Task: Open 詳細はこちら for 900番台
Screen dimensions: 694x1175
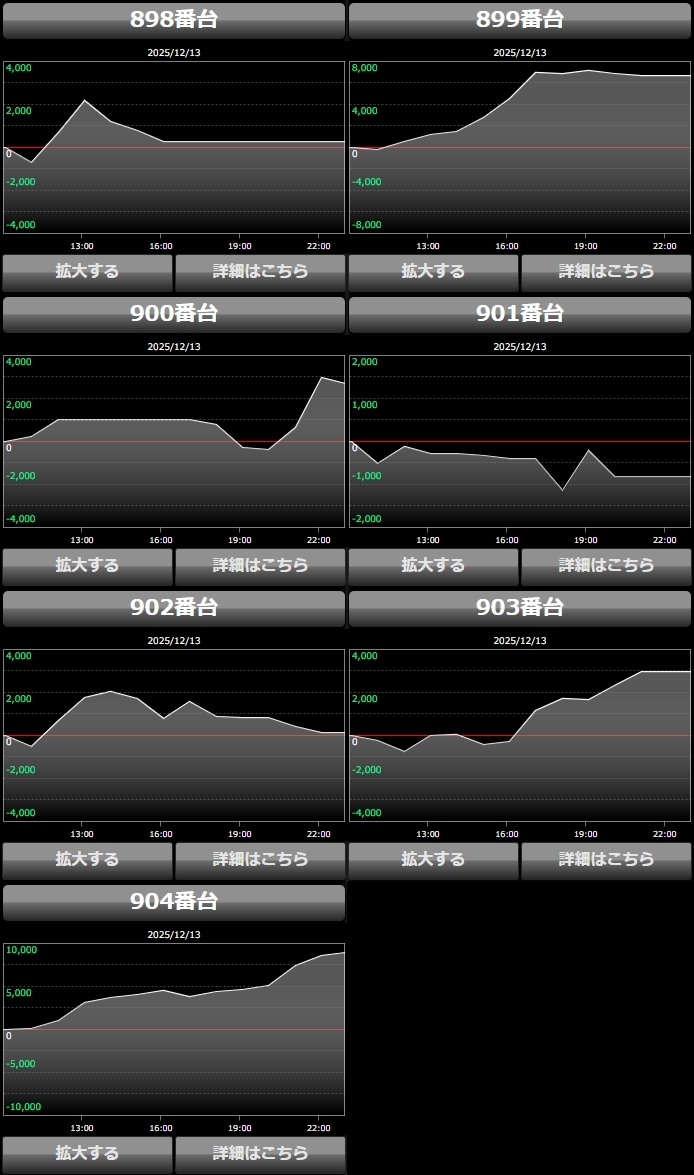Action: click(260, 565)
